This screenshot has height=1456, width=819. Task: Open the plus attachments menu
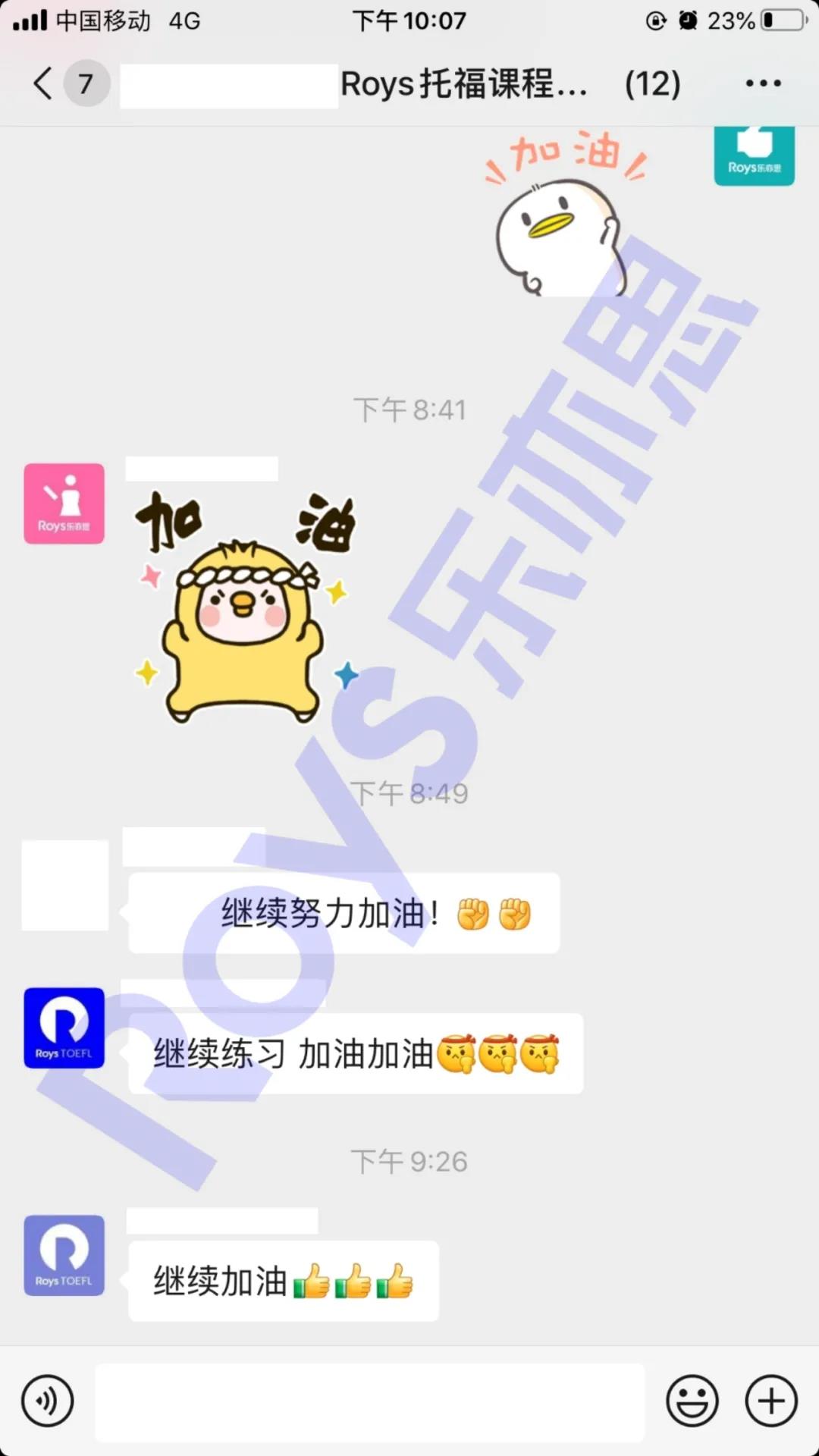(771, 1401)
